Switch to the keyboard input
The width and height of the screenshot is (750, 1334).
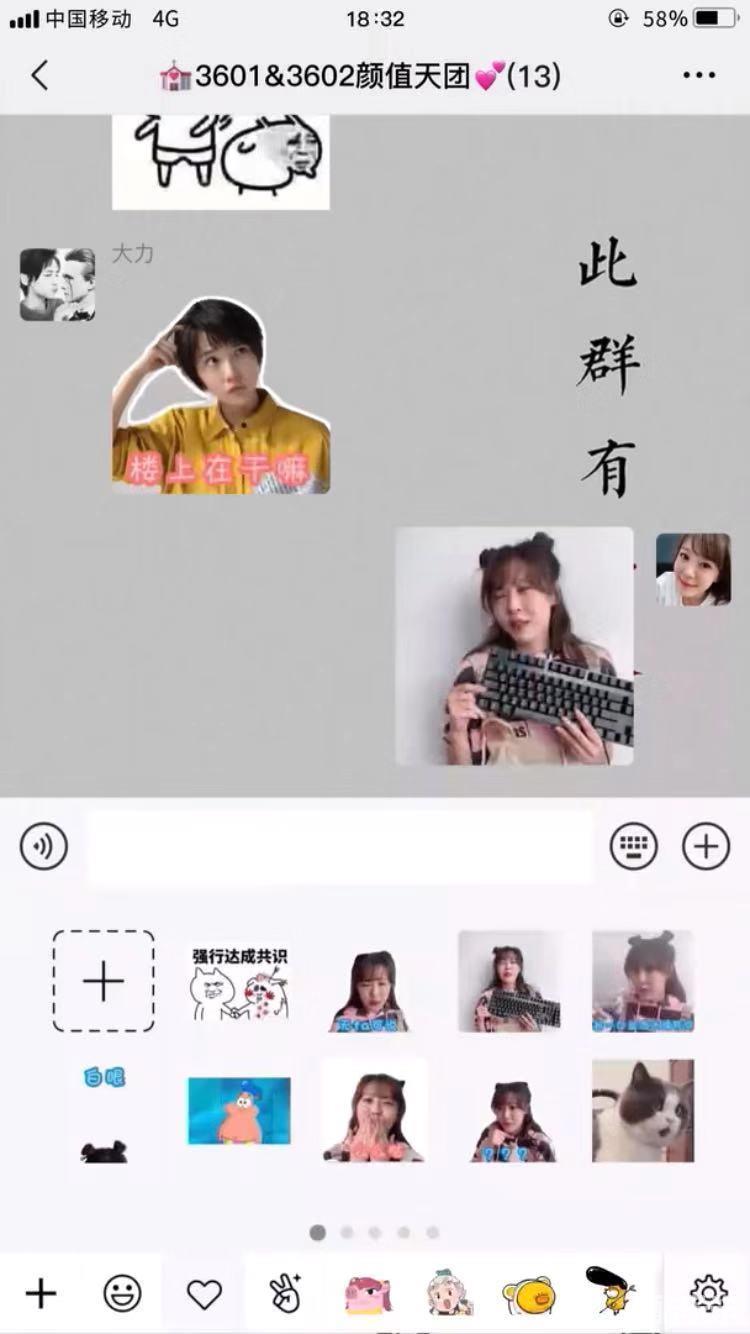click(634, 848)
